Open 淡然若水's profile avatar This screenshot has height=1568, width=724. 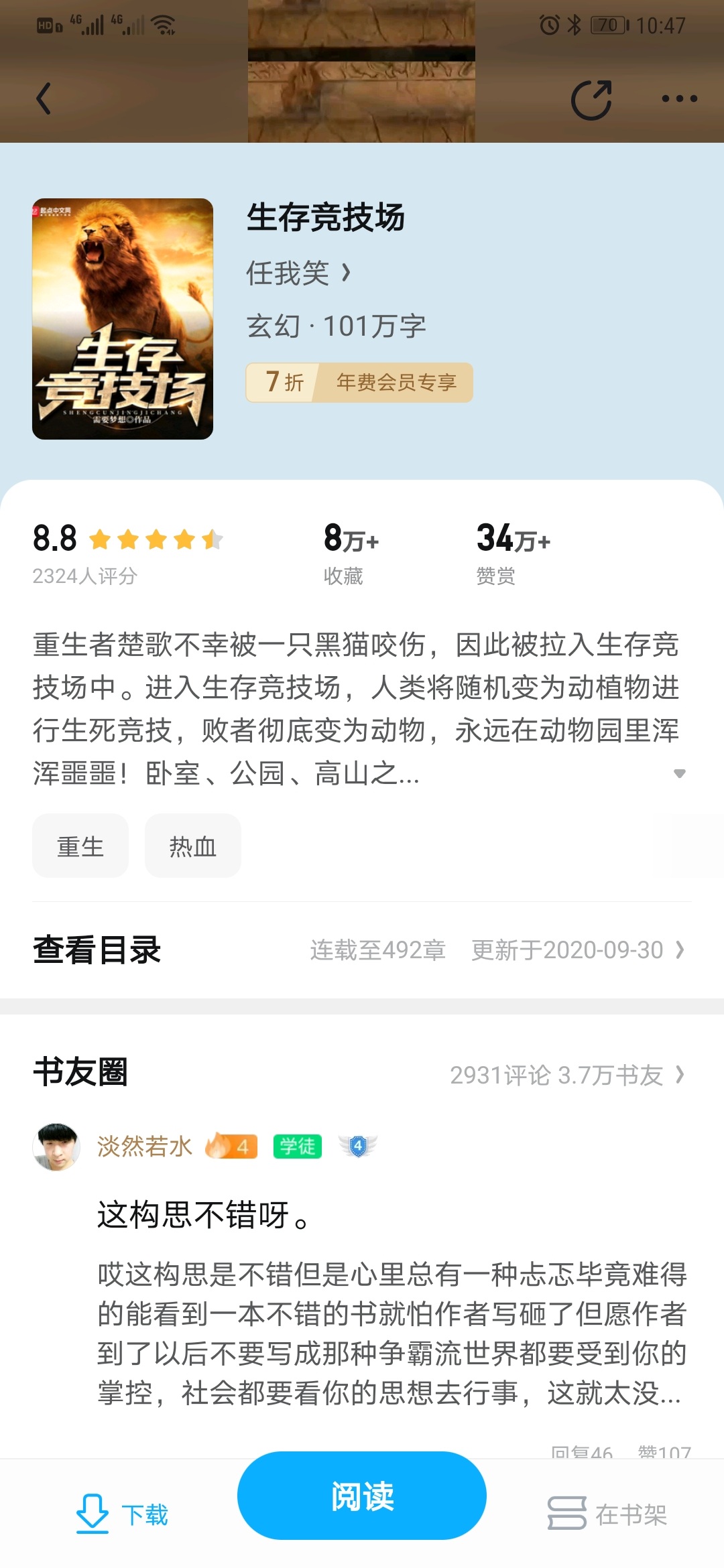pos(56,1147)
